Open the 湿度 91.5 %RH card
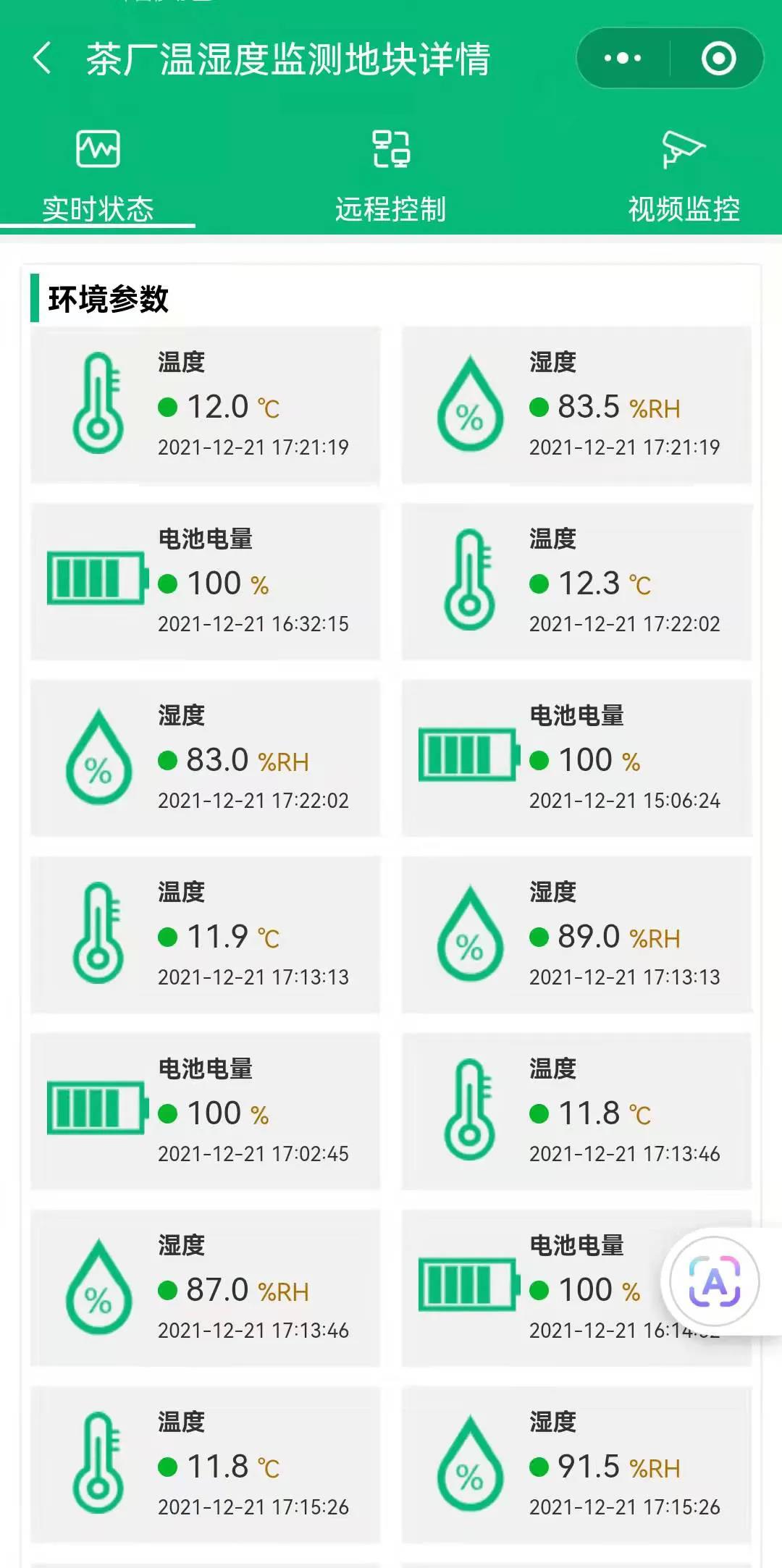Image resolution: width=782 pixels, height=1568 pixels. (x=577, y=1465)
